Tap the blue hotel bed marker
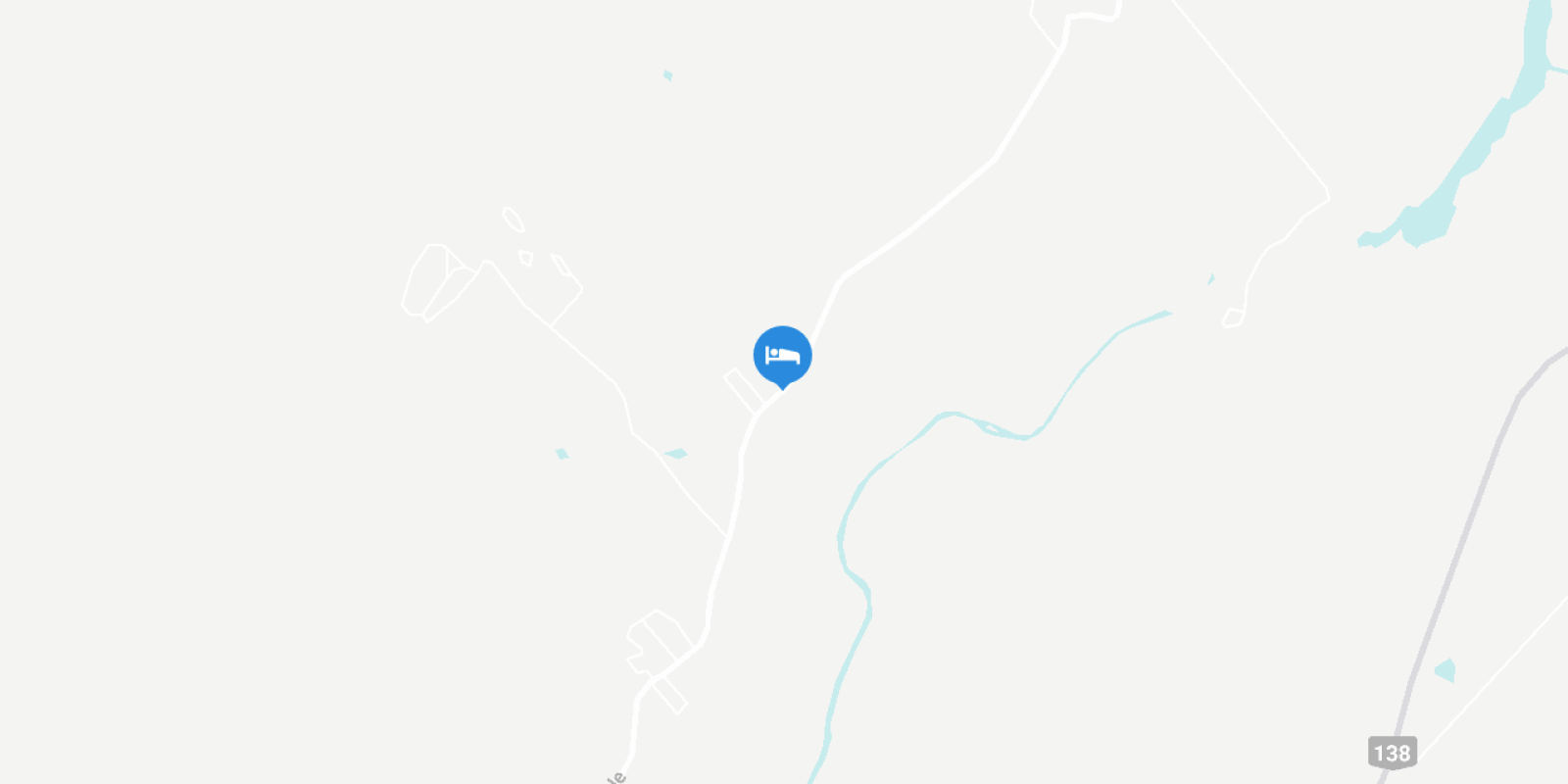Screen dimensions: 1568x784 pyautogui.click(x=782, y=355)
